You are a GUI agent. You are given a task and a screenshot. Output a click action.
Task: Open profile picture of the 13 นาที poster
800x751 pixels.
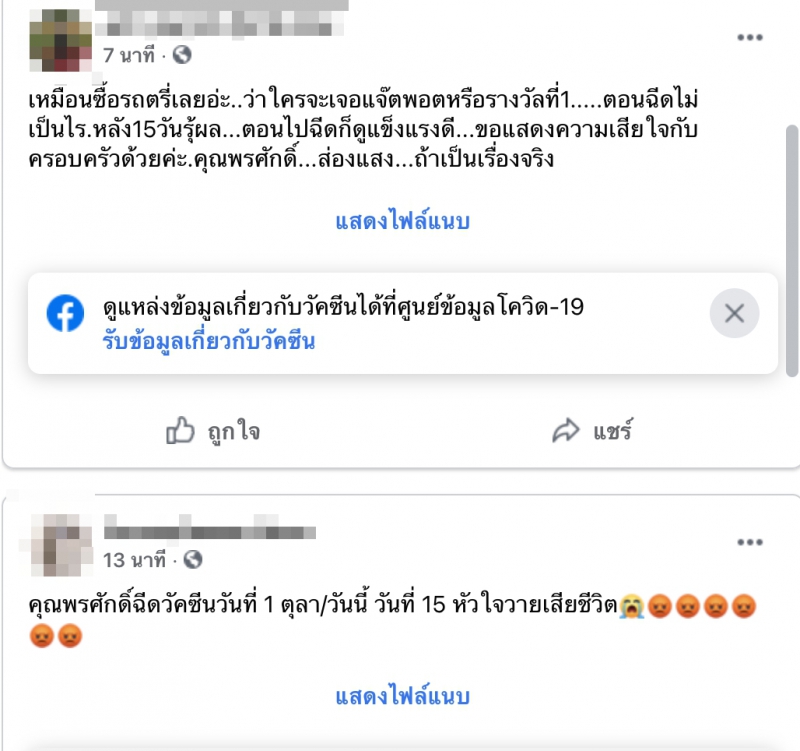[59, 542]
